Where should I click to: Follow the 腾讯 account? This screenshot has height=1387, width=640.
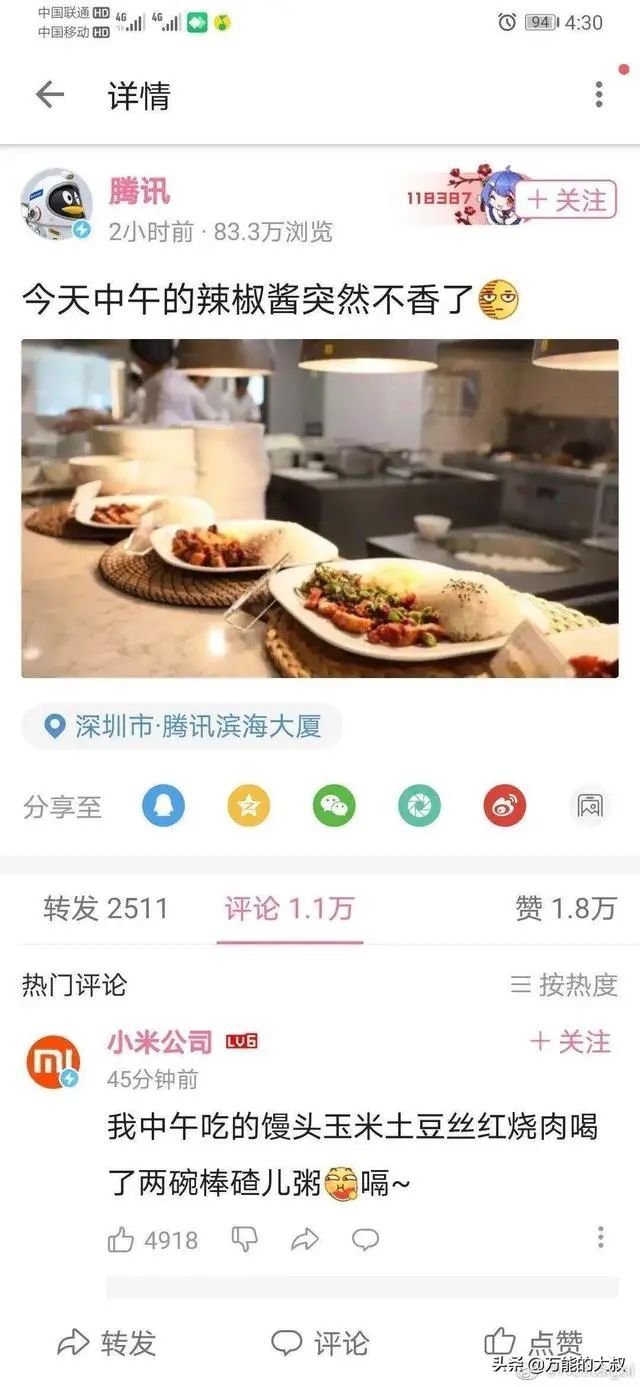pyautogui.click(x=567, y=200)
